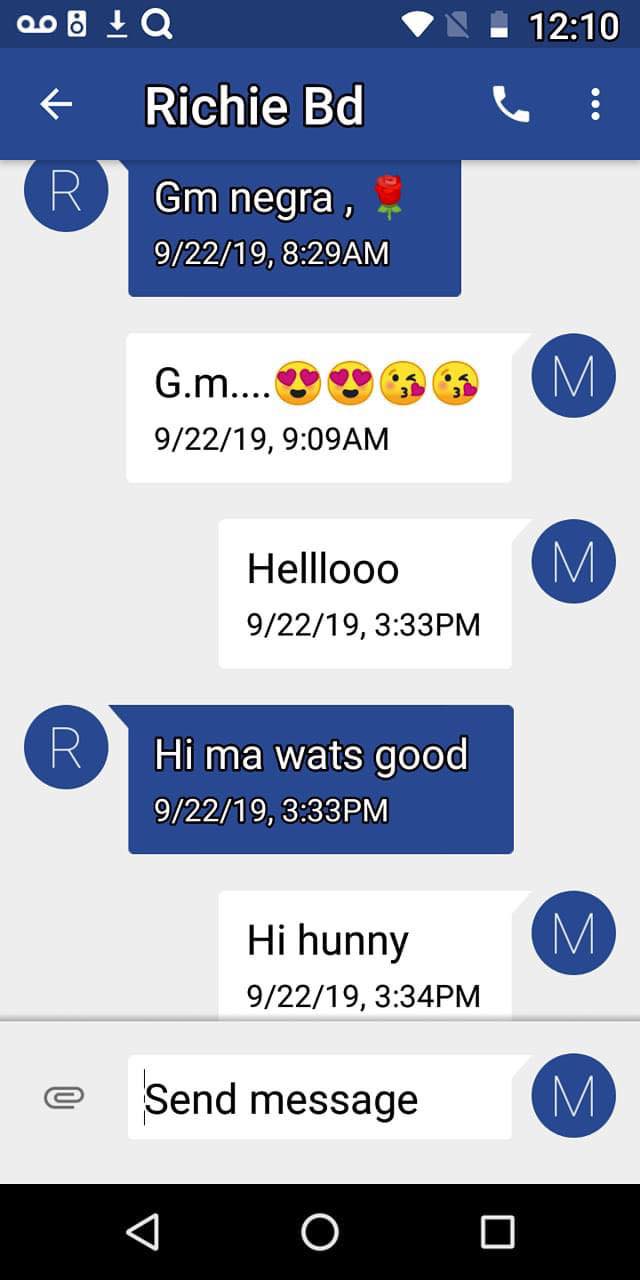Image resolution: width=640 pixels, height=1280 pixels.
Task: Open the Hi ma wats good message
Action: [x=320, y=779]
